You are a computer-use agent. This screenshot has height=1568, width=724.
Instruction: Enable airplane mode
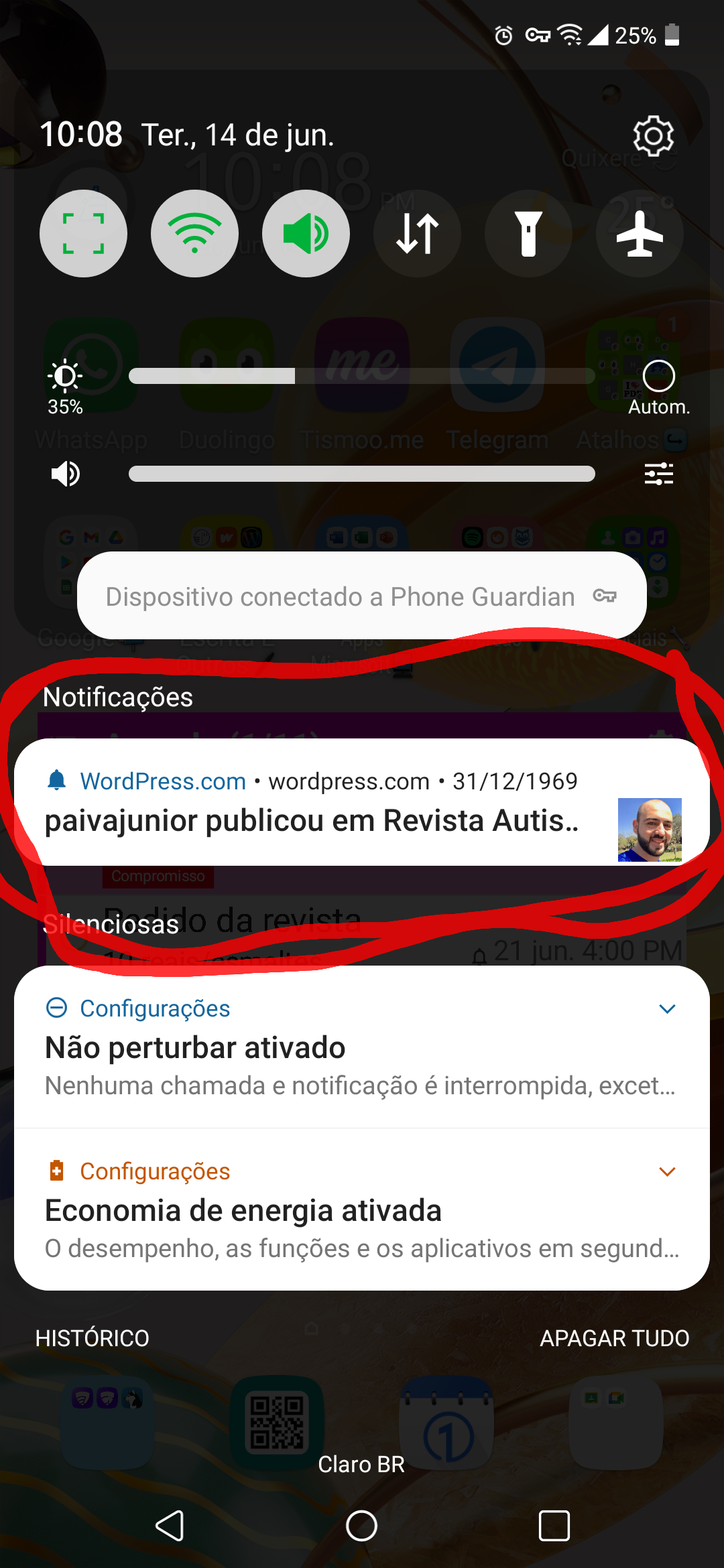(640, 234)
